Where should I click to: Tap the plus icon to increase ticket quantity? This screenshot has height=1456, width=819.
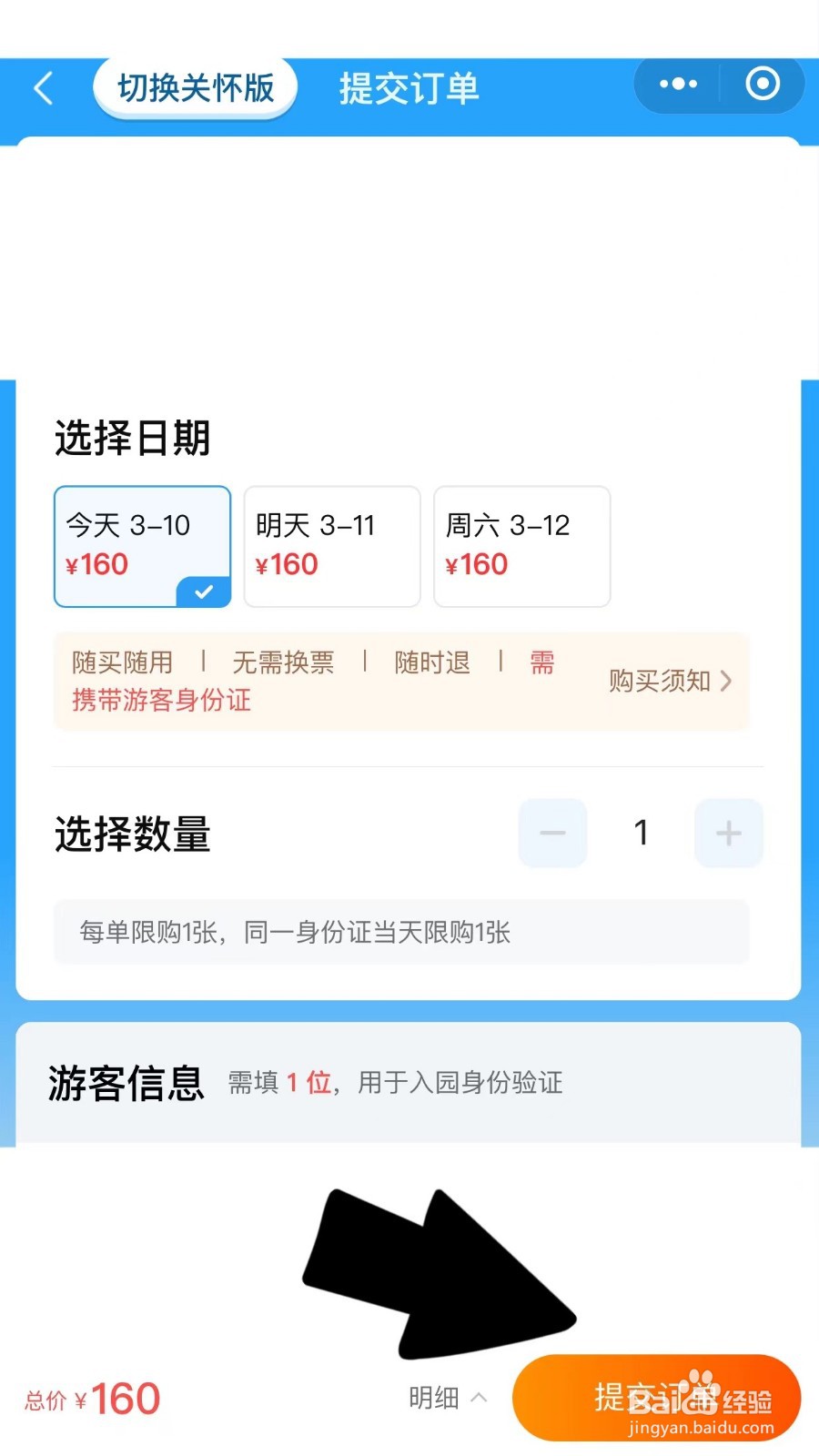728,833
